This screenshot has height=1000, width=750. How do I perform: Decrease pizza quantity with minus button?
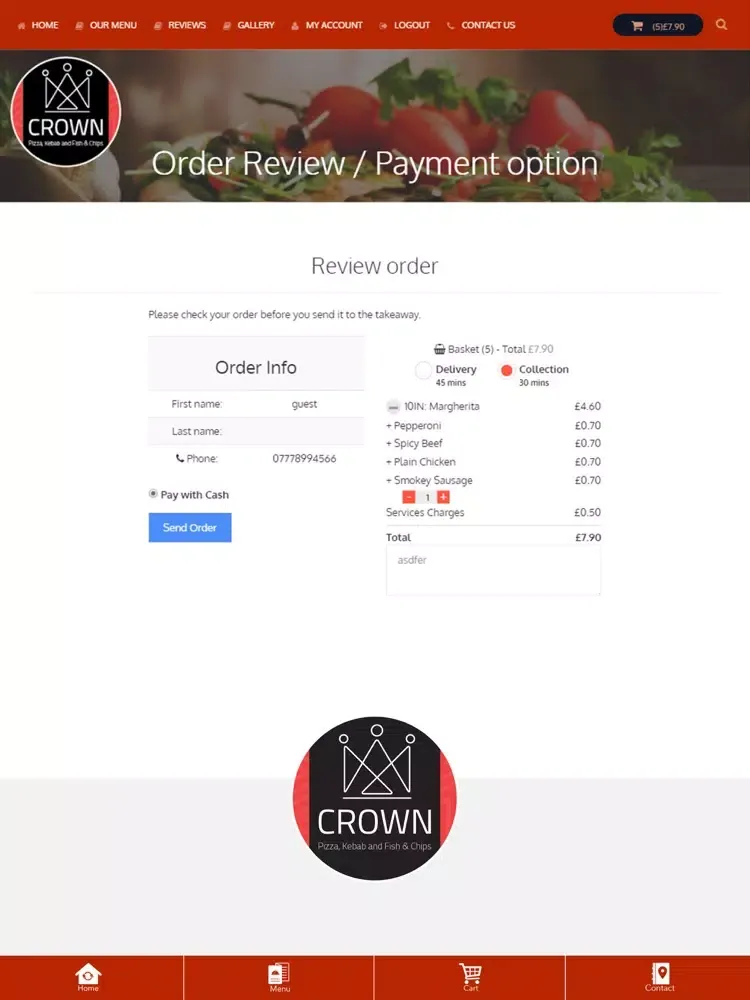pos(409,497)
